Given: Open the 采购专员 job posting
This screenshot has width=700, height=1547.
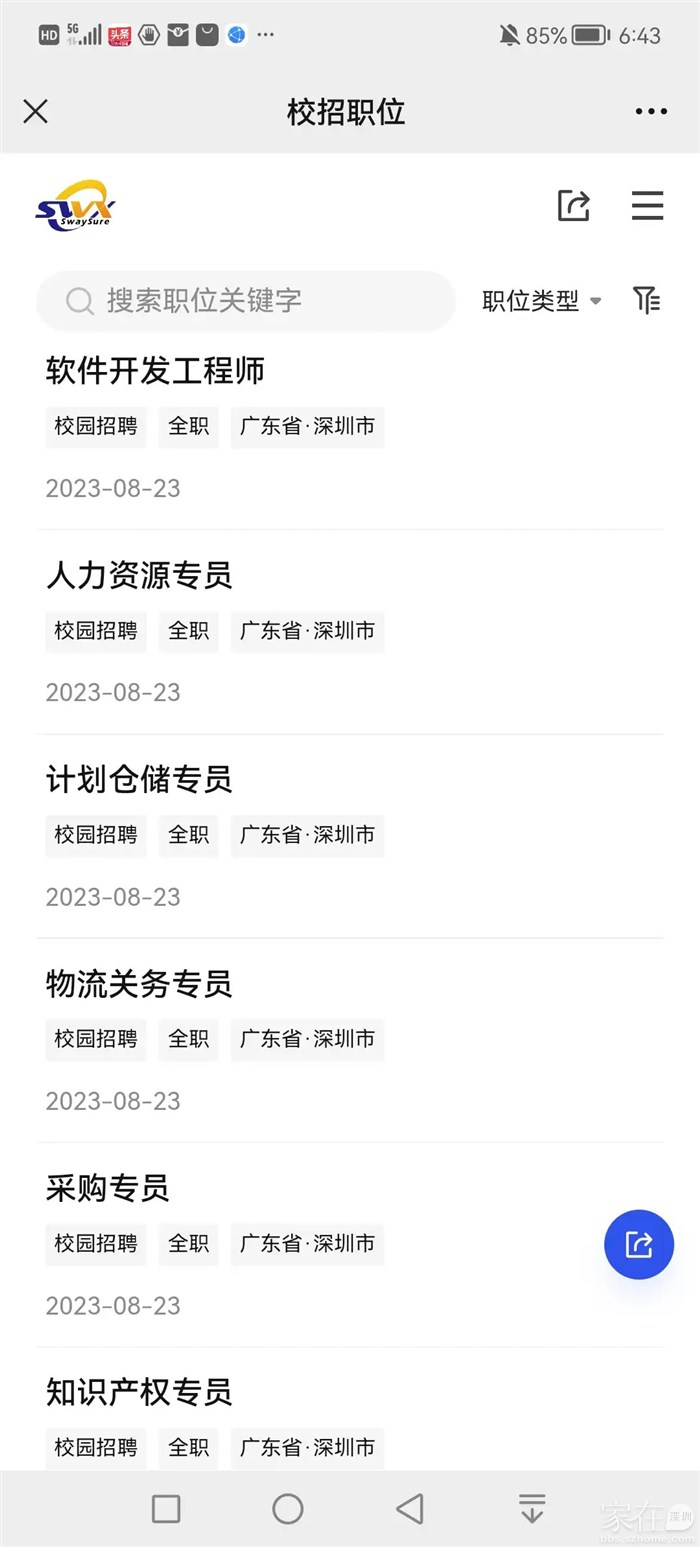Looking at the screenshot, I should click(108, 1188).
